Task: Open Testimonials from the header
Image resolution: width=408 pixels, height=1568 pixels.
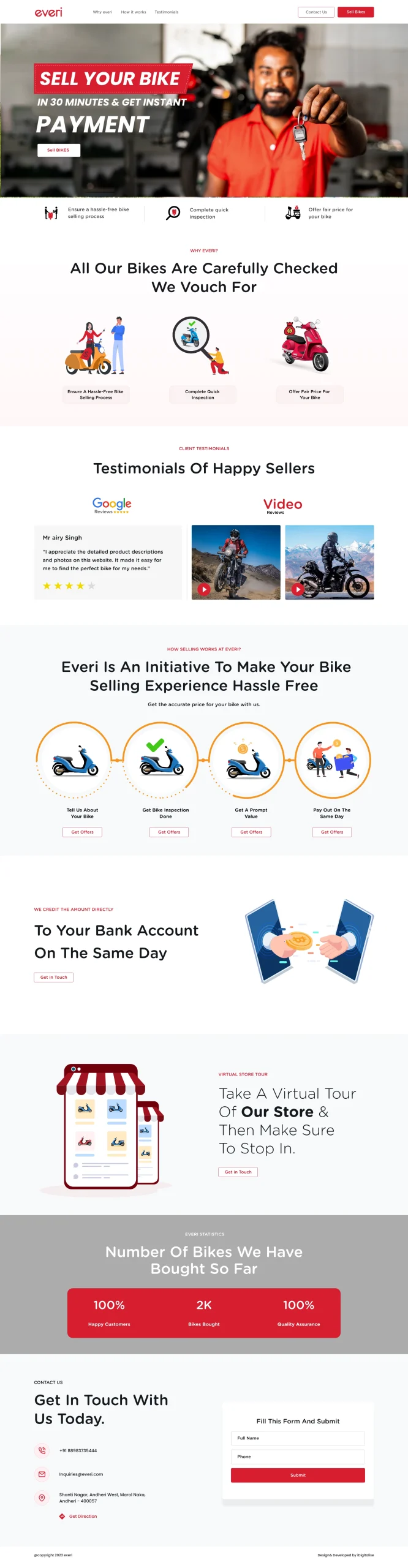Action: click(x=166, y=12)
